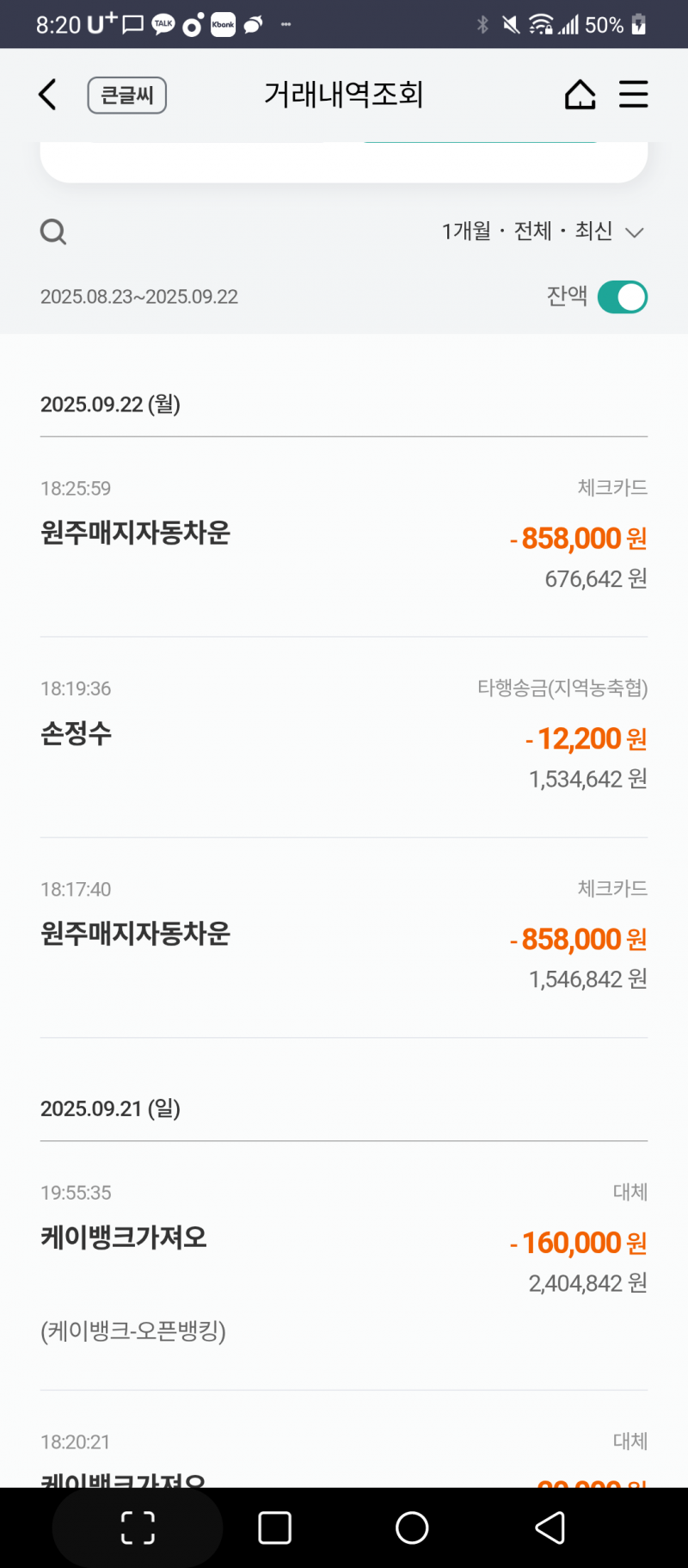Go to the home screen via the house icon
688x1568 pixels.
coord(580,95)
